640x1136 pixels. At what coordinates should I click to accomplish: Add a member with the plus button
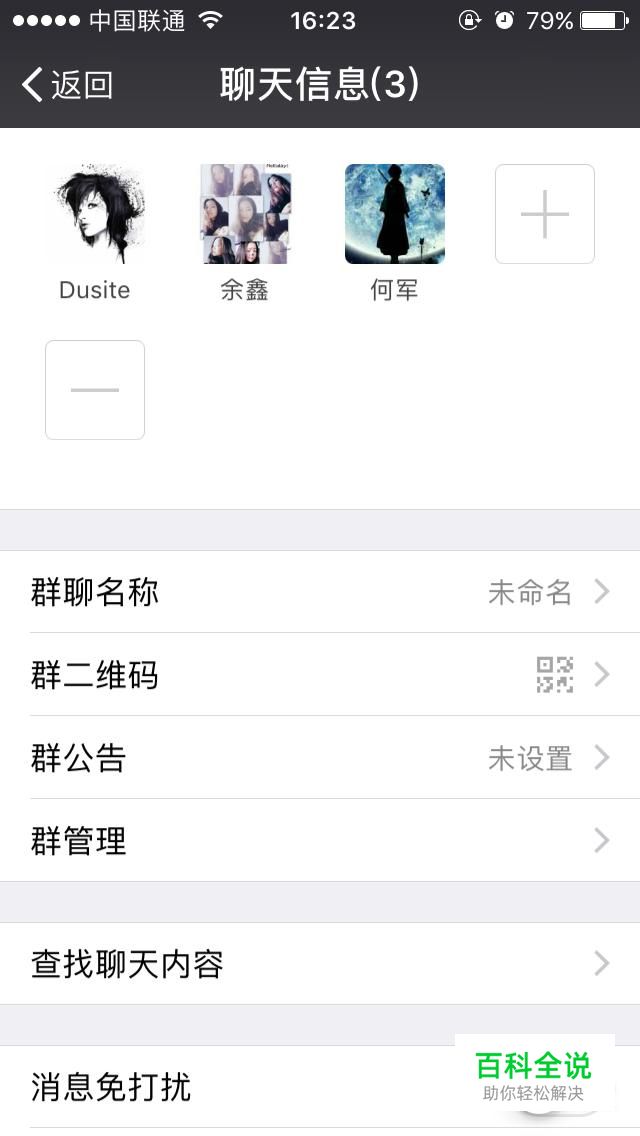545,214
